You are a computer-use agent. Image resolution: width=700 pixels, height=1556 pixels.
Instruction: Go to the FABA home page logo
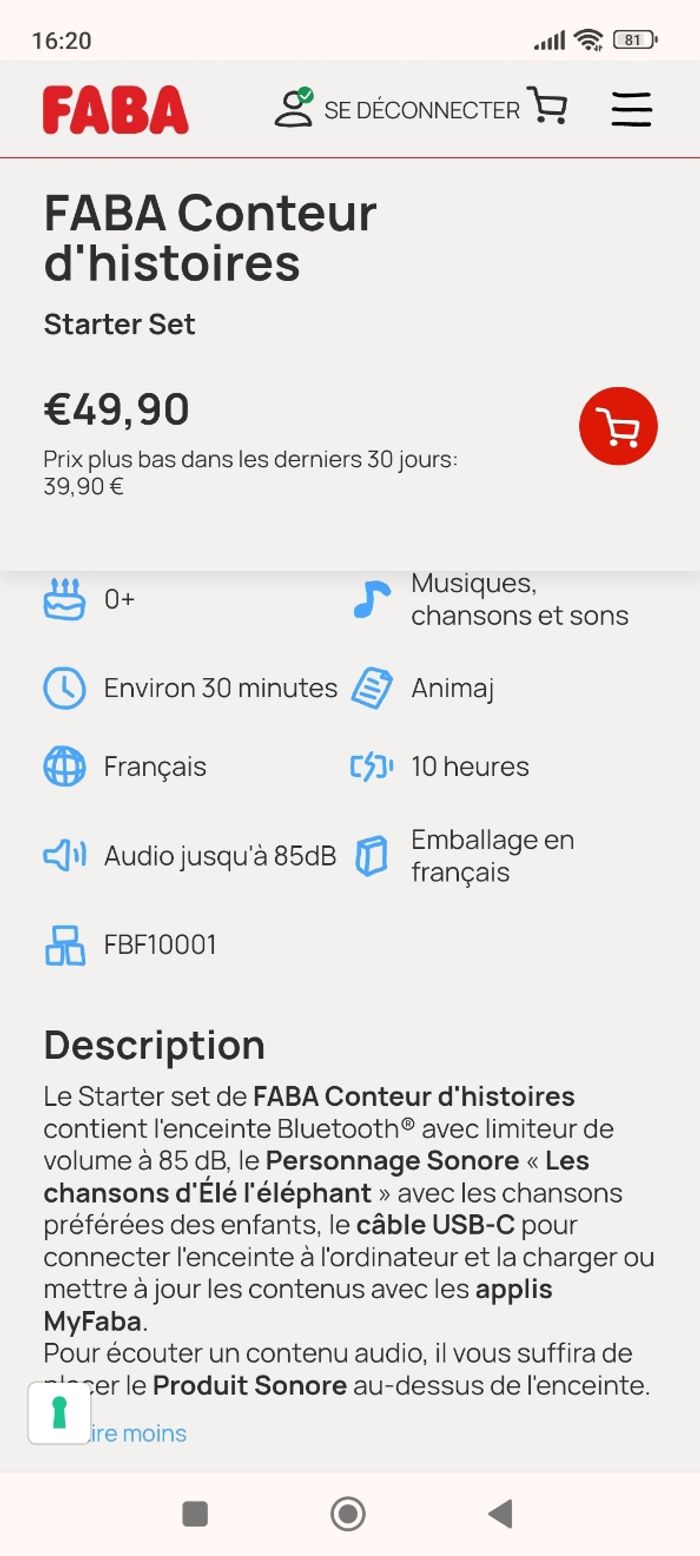coord(115,110)
